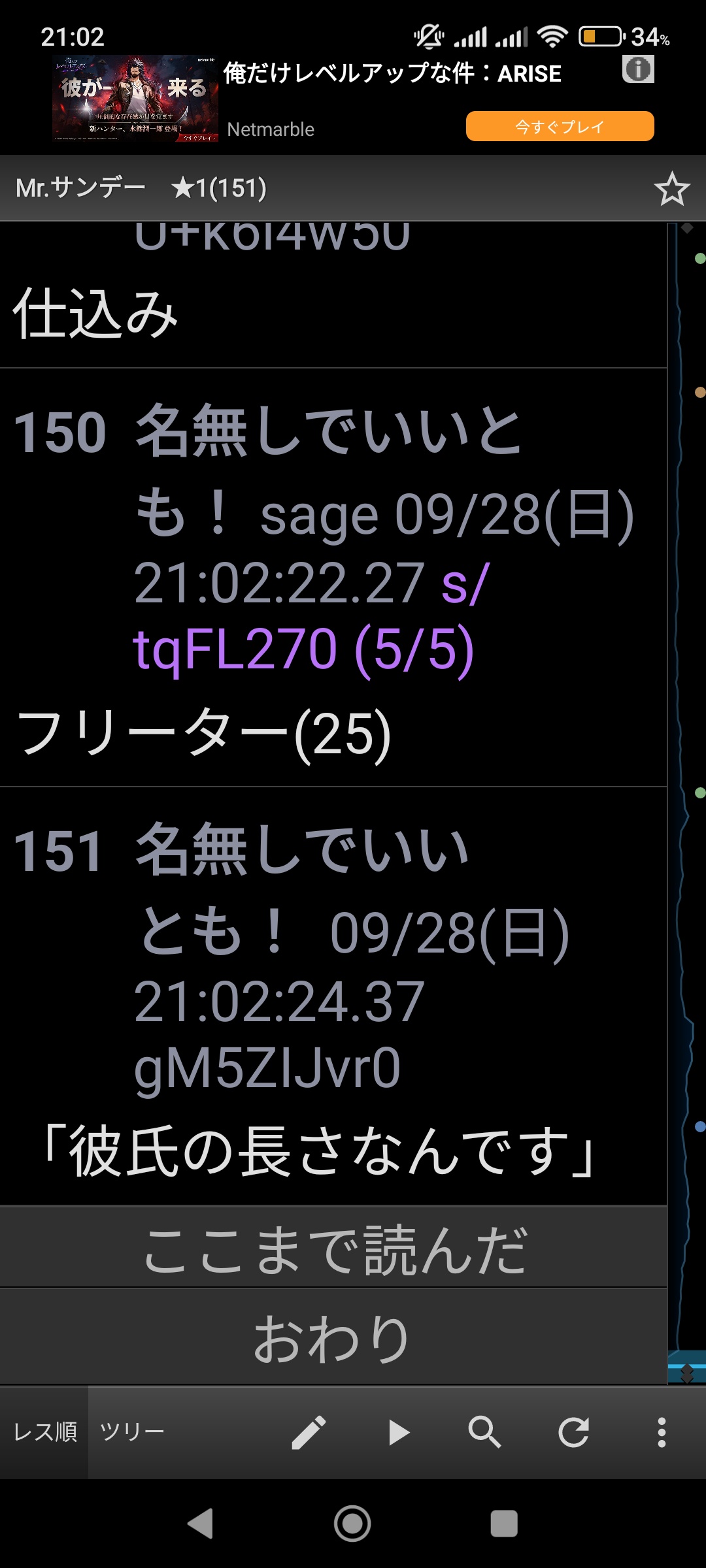The image size is (706, 1568).
Task: Switch to ツリー view
Action: click(x=132, y=1432)
